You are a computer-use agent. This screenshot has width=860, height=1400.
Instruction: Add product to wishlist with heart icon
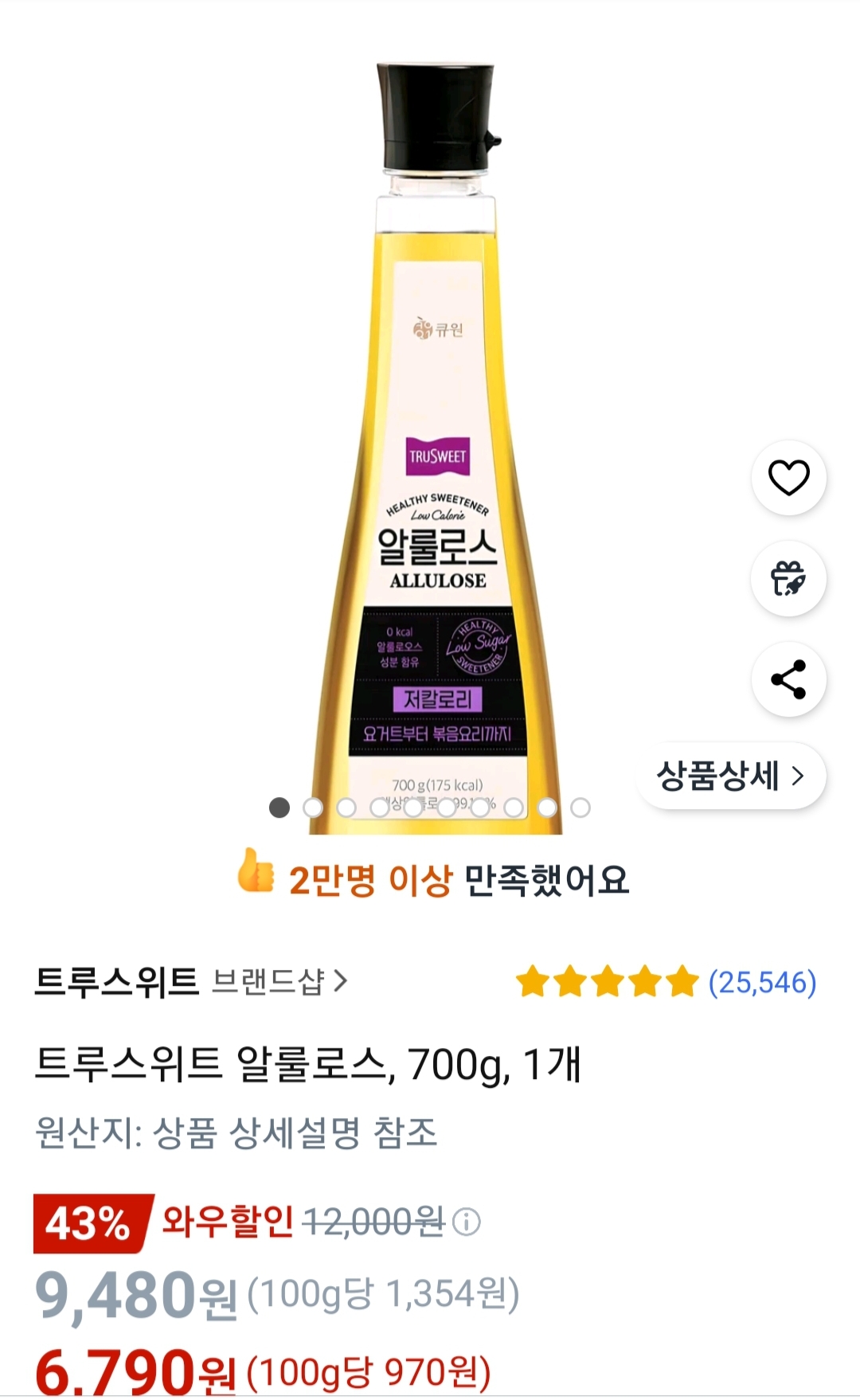tap(788, 478)
